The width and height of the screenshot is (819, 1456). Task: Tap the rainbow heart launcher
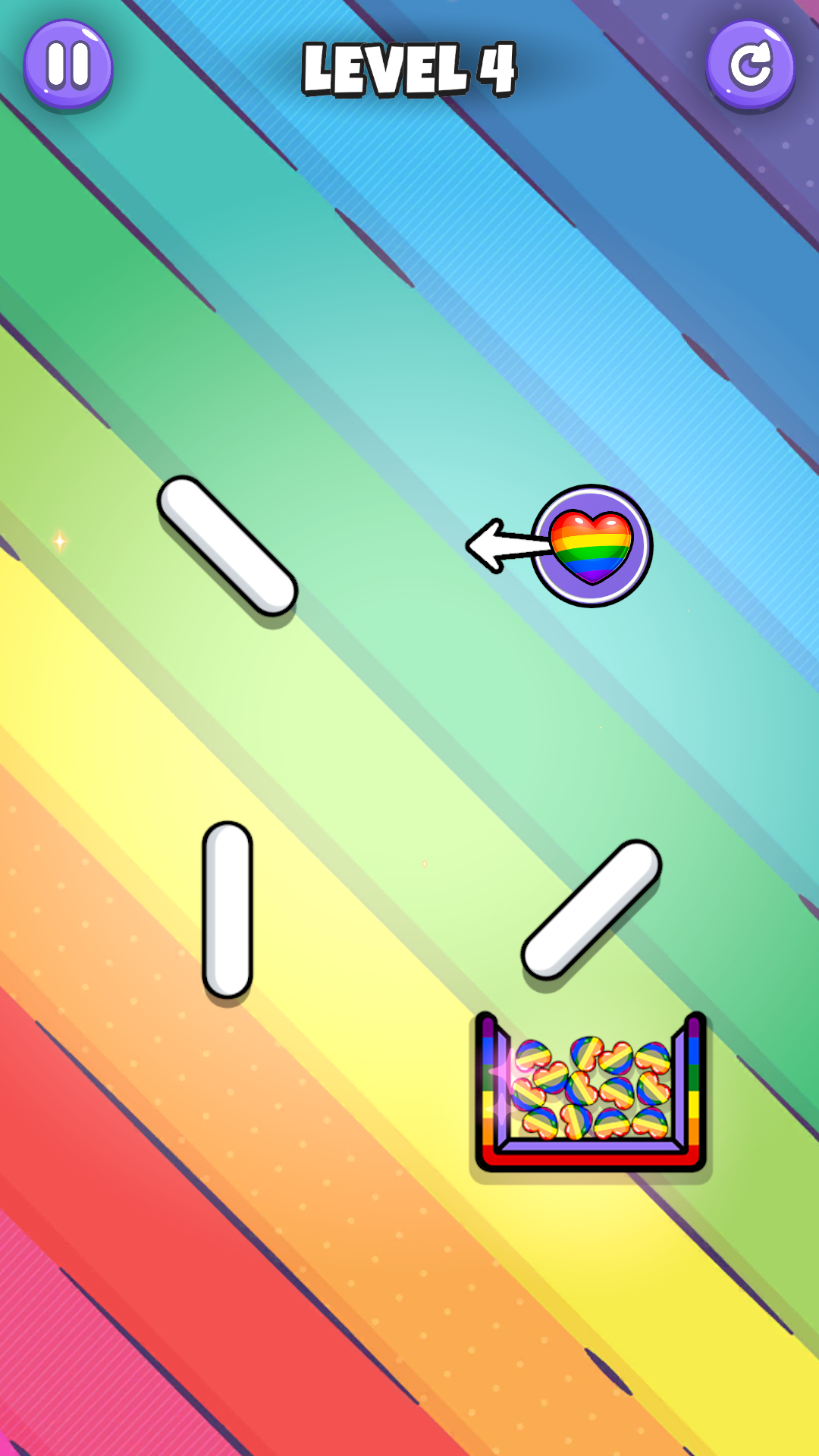[591, 546]
